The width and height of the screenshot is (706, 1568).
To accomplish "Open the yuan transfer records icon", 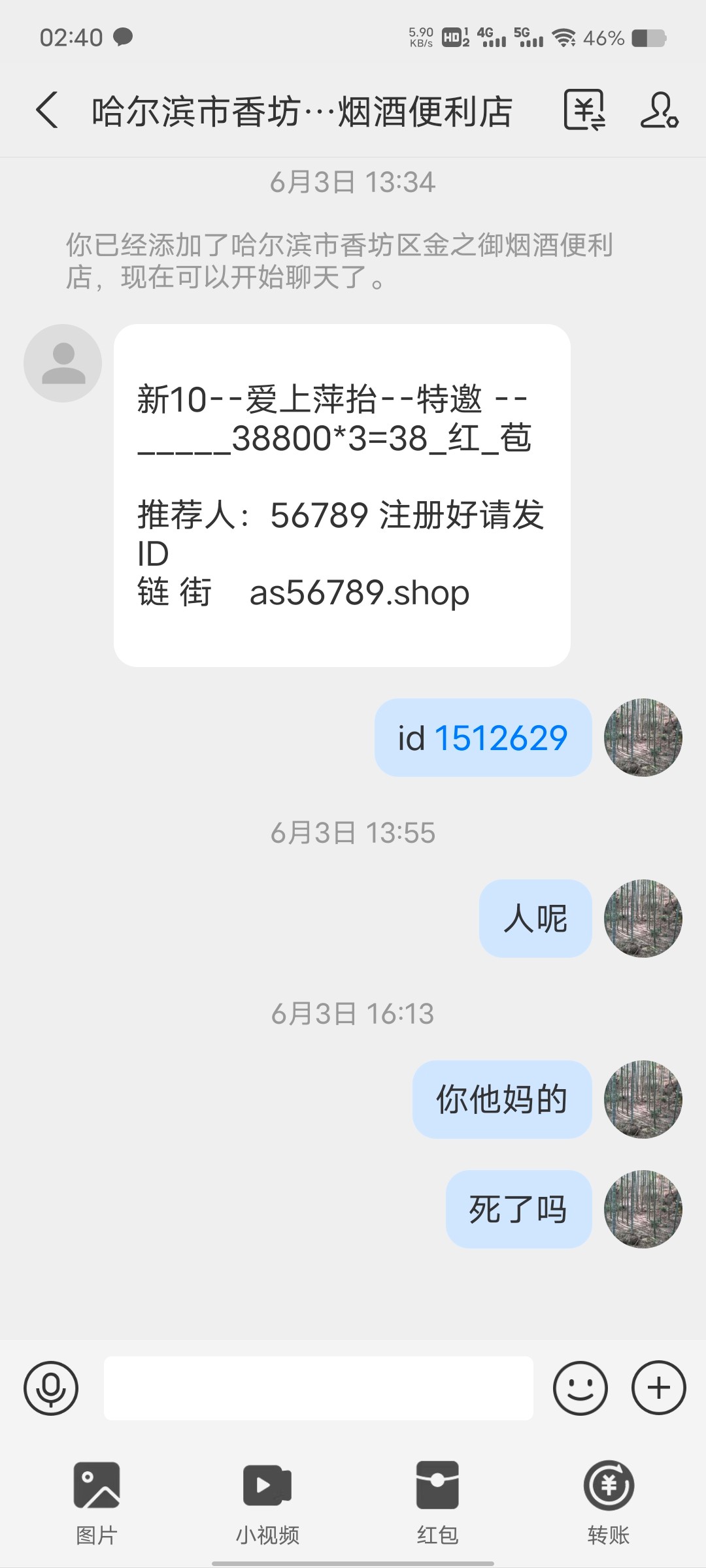I will 584,110.
